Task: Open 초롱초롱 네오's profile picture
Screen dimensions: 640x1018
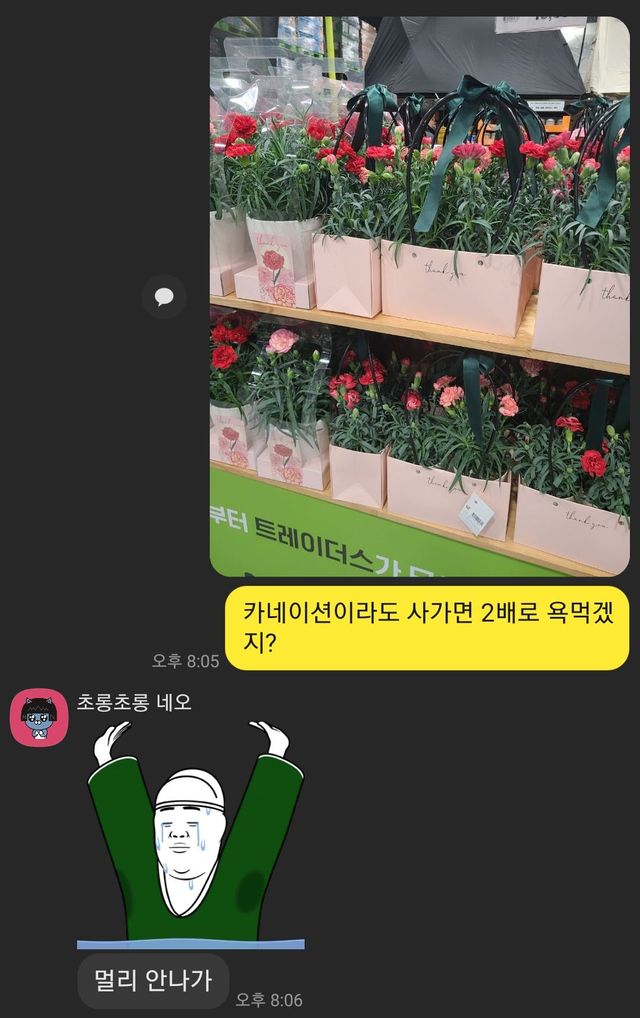Action: click(39, 718)
